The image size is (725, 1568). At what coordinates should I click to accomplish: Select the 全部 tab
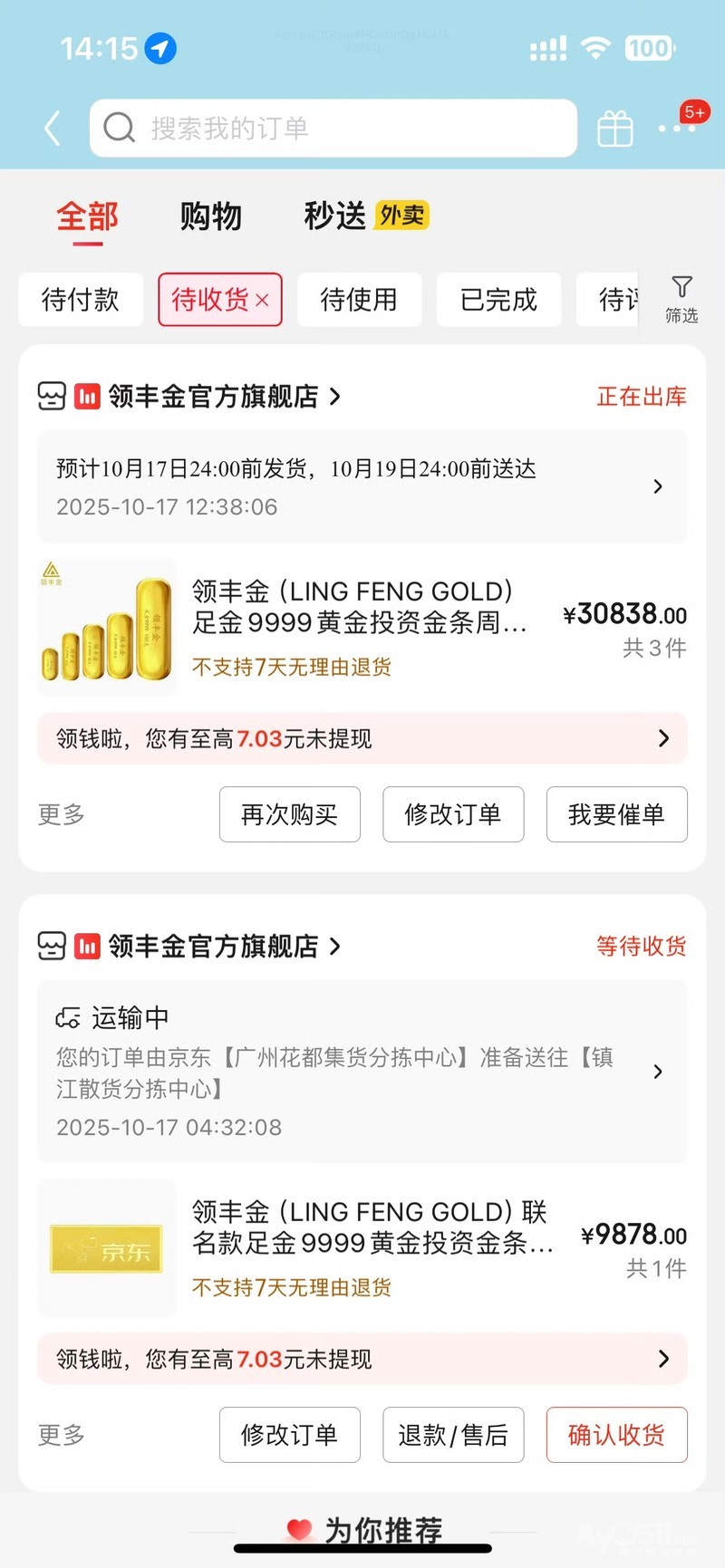click(x=87, y=216)
